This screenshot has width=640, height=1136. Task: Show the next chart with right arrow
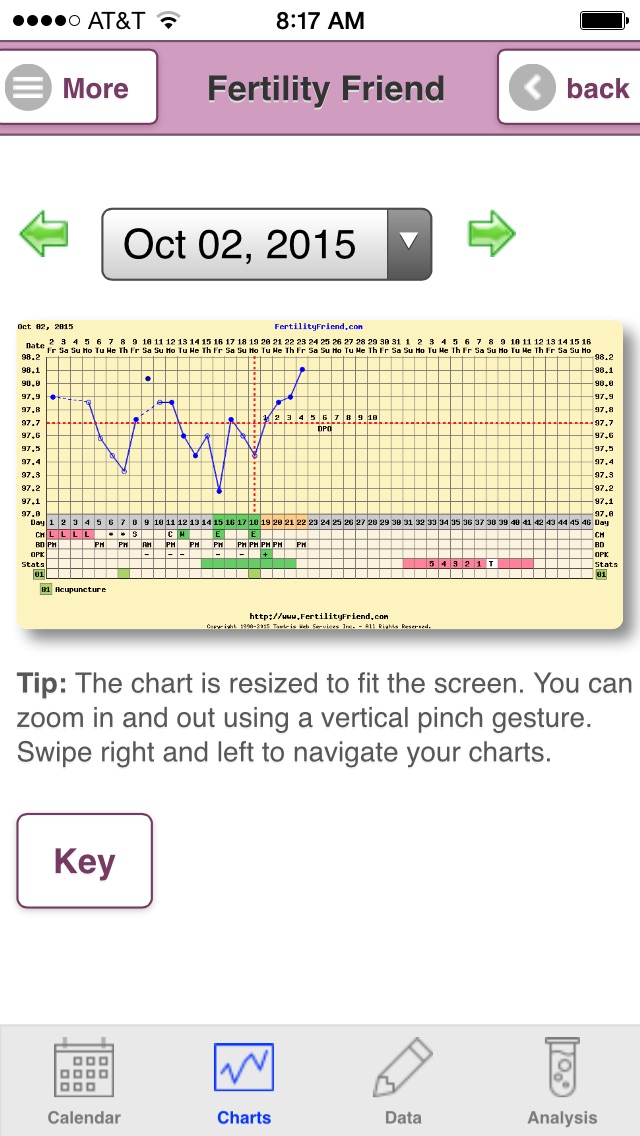click(491, 235)
